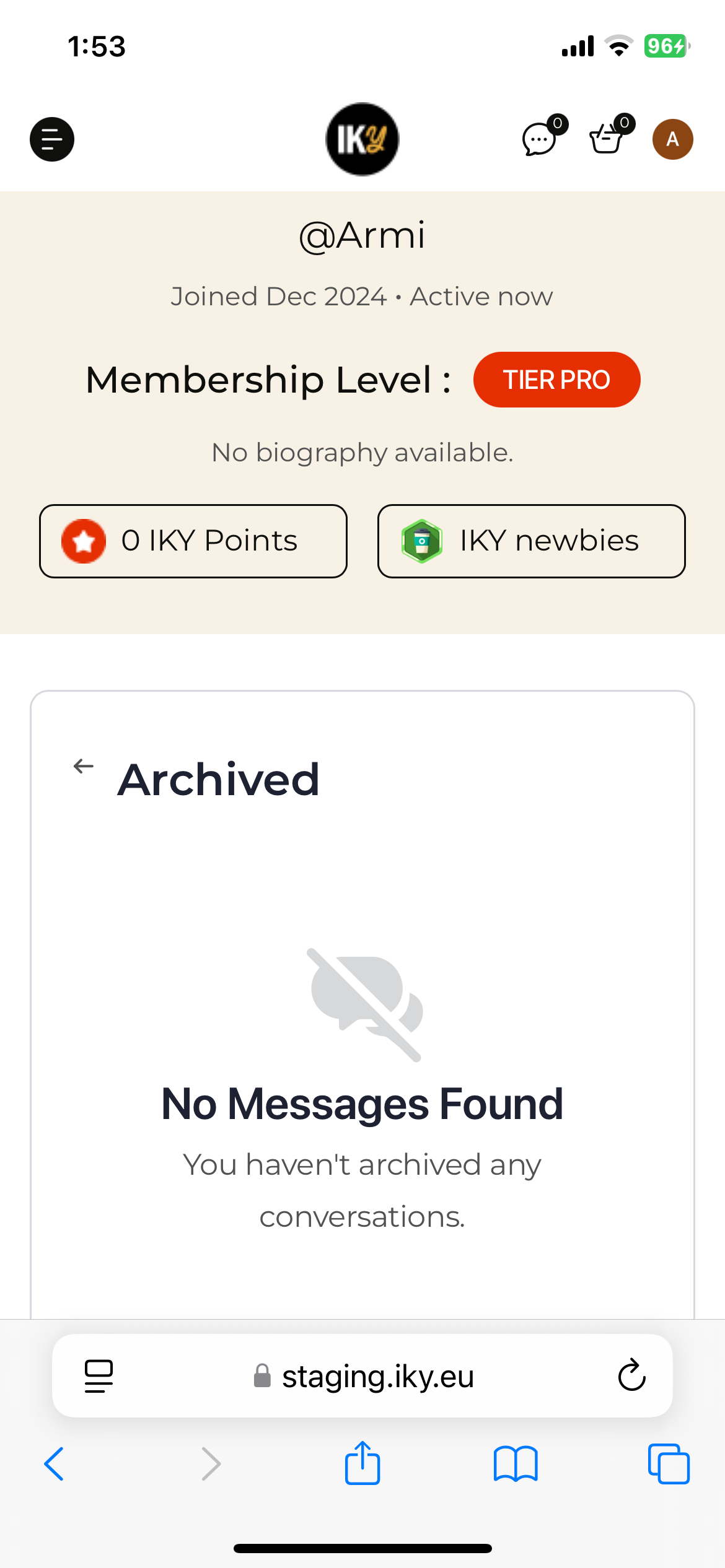725x1568 pixels.
Task: Tap the TIER PRO membership badge
Action: click(556, 380)
